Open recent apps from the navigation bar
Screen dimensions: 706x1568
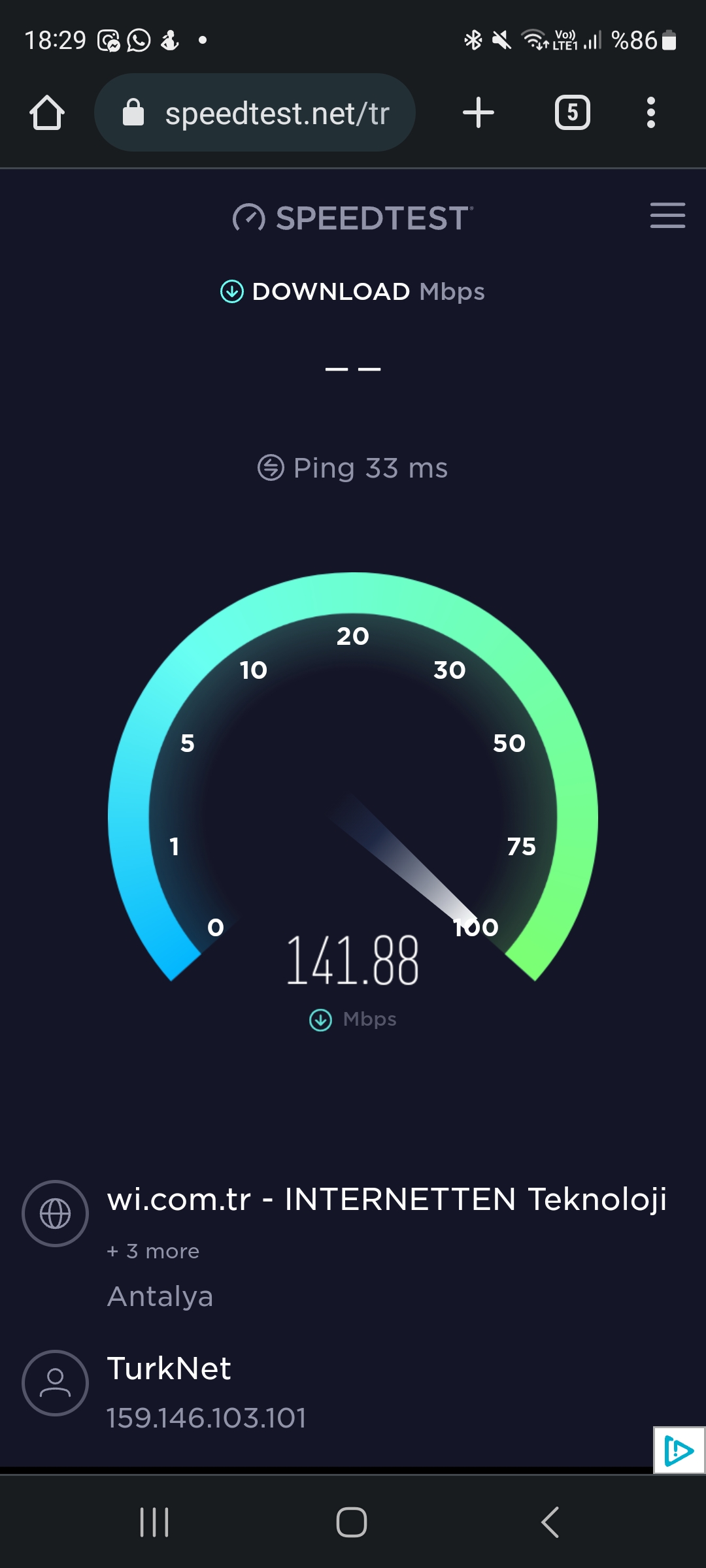coord(155,1522)
